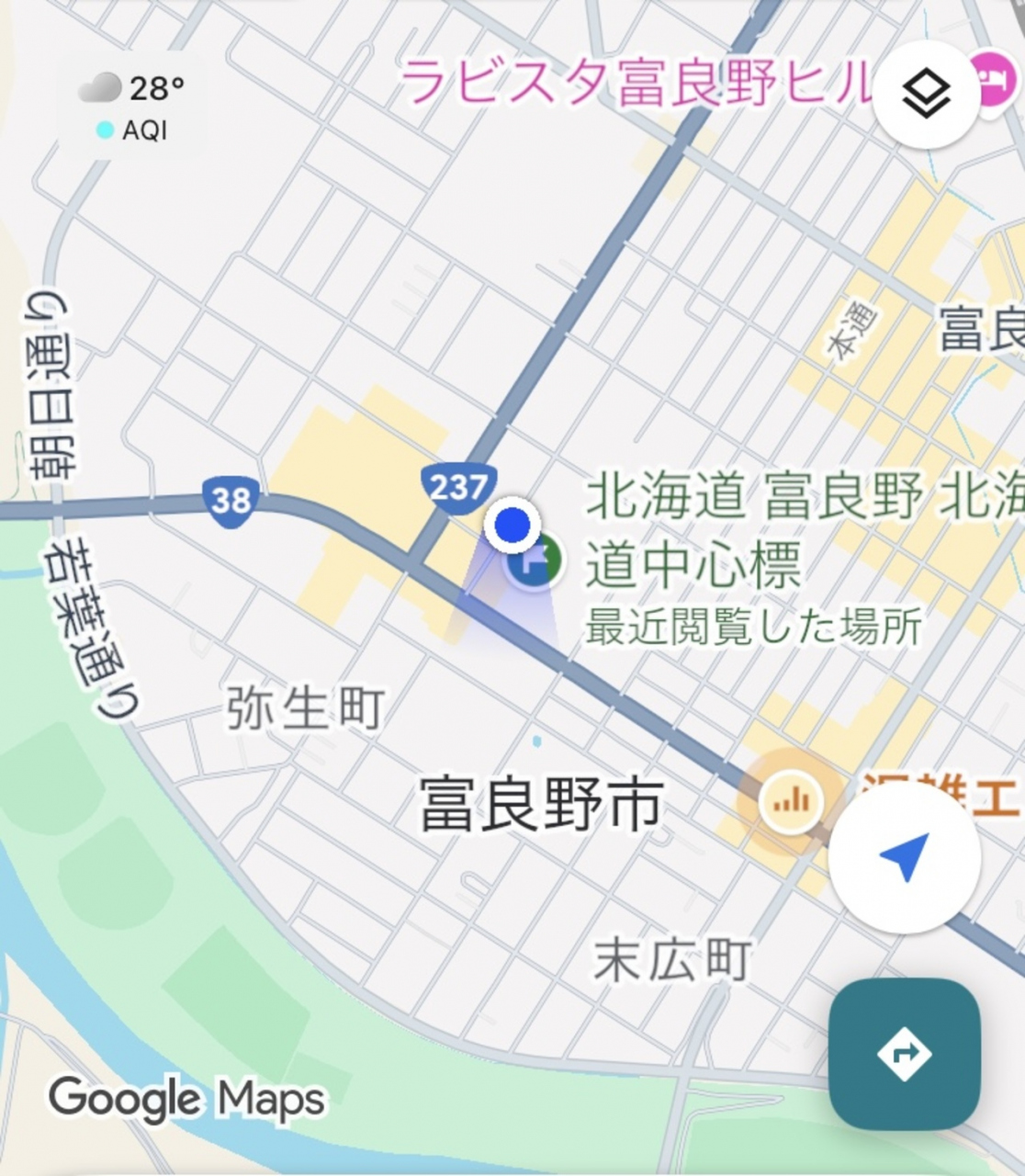This screenshot has width=1025, height=1176.
Task: Recenter map on my current location
Action: tap(905, 857)
